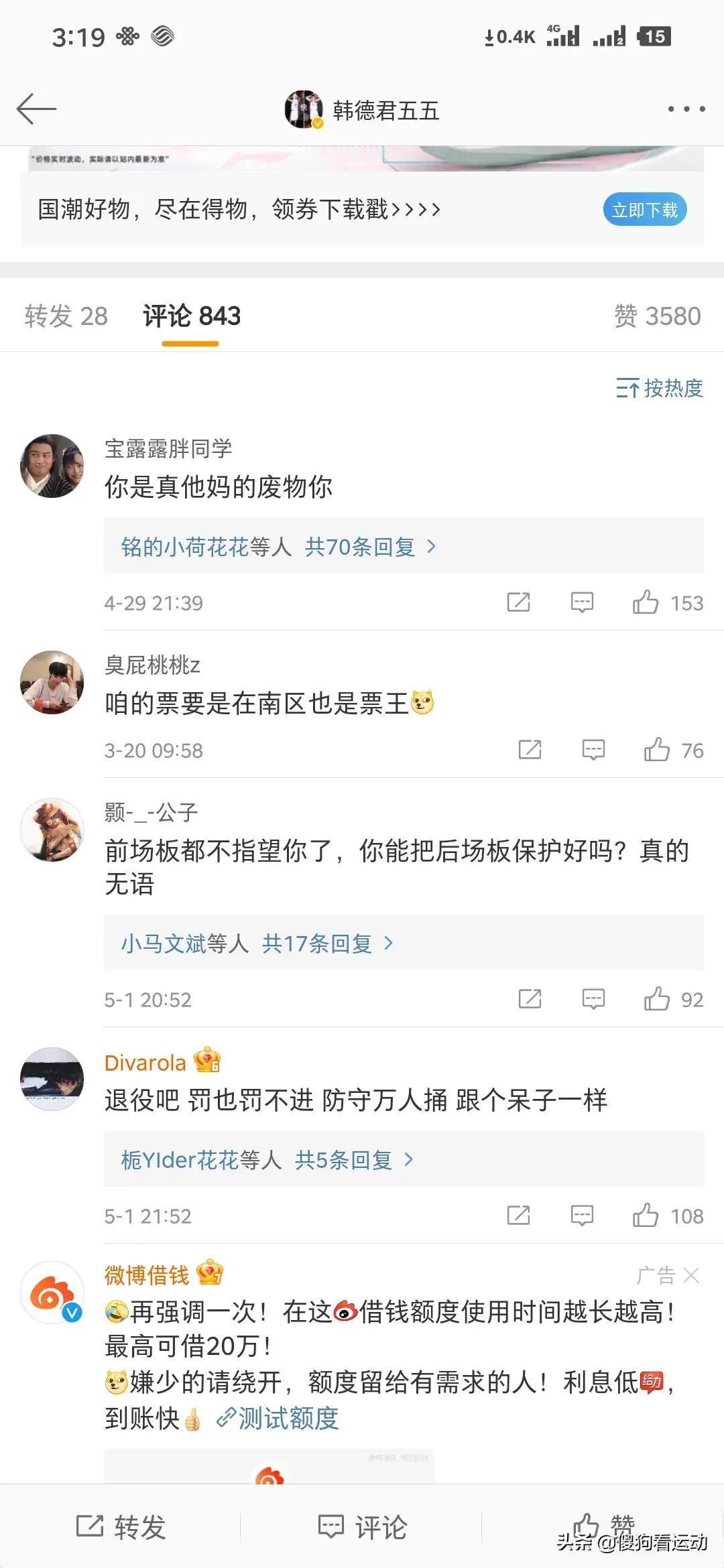Image resolution: width=724 pixels, height=1568 pixels.
Task: Open the 共5条回复 reply thread
Action: [x=343, y=1159]
